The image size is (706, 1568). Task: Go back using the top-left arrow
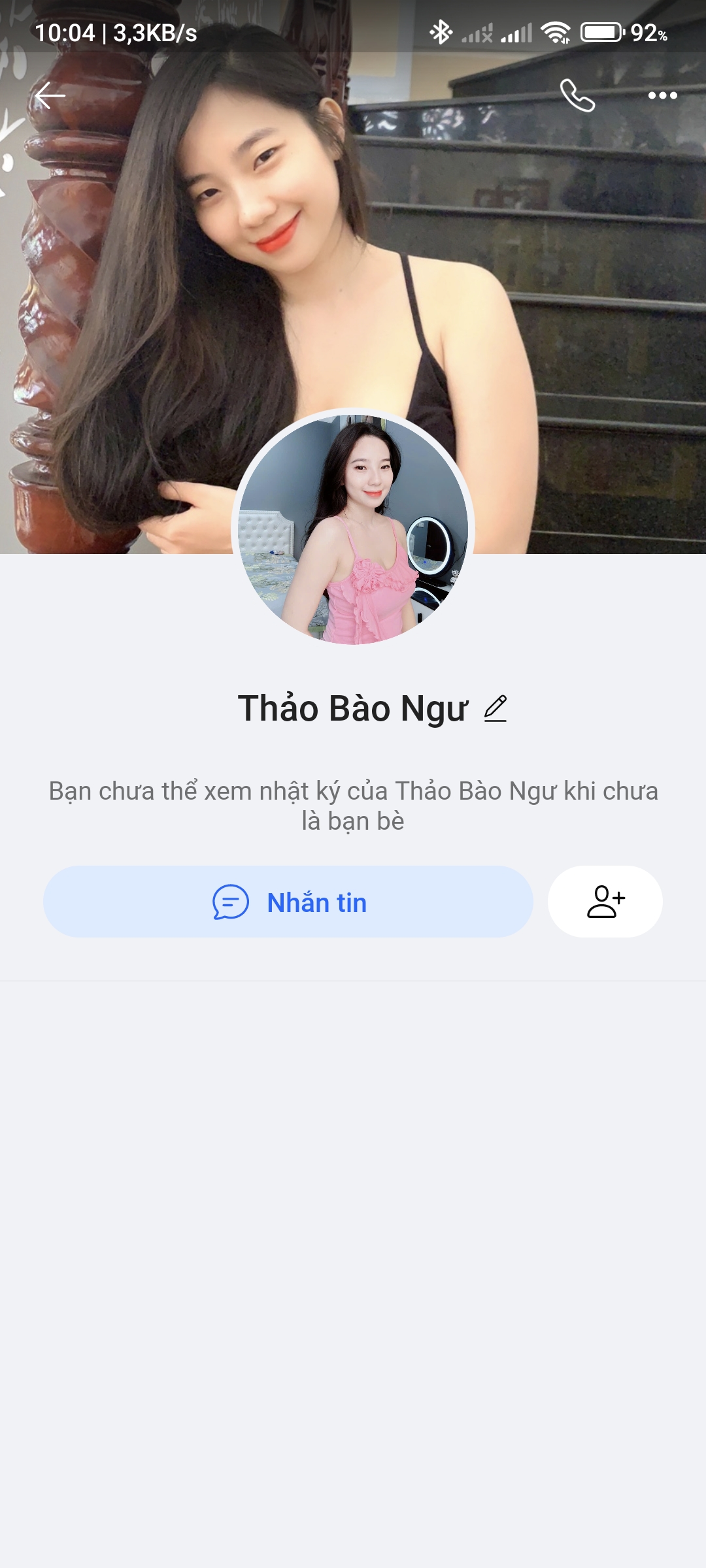50,96
